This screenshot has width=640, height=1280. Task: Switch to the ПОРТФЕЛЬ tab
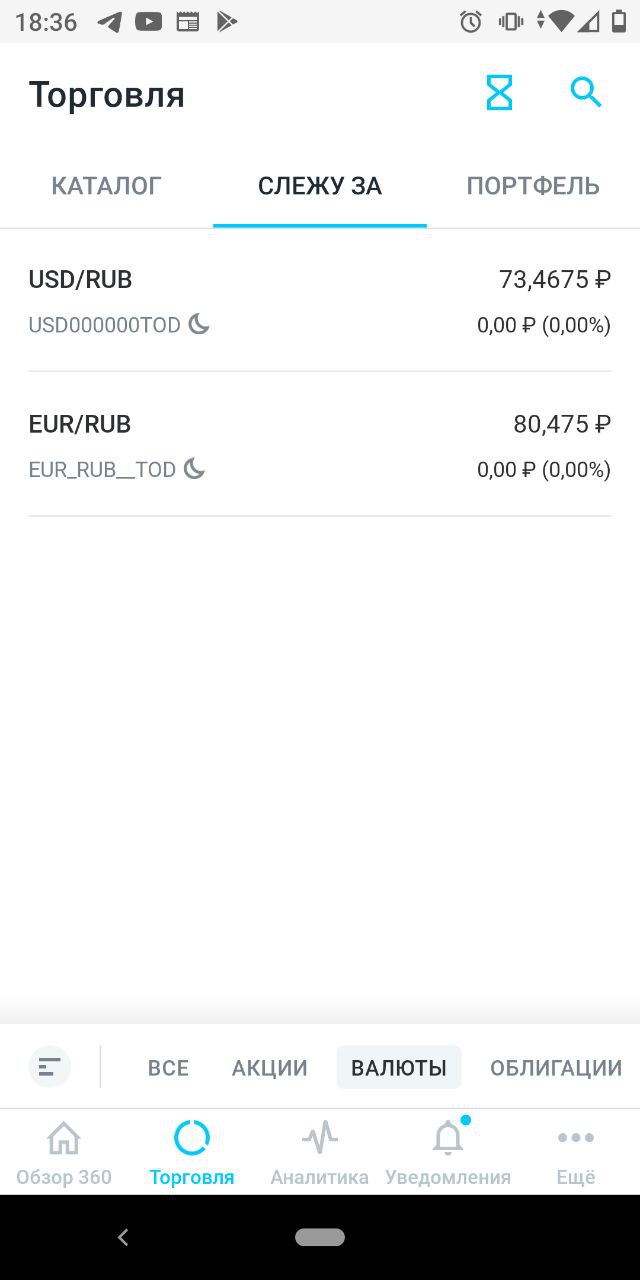(533, 186)
